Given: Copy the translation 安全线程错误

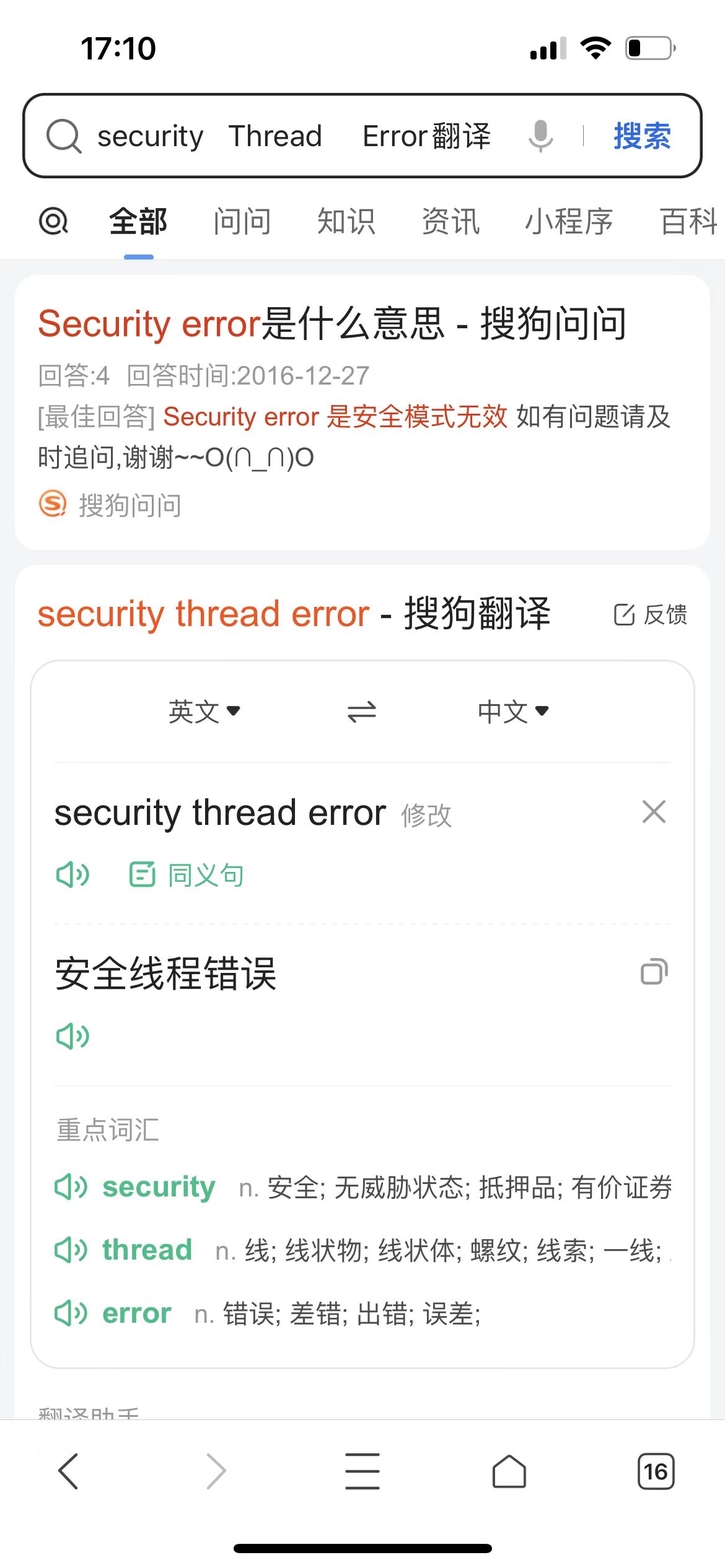Looking at the screenshot, I should tap(654, 972).
